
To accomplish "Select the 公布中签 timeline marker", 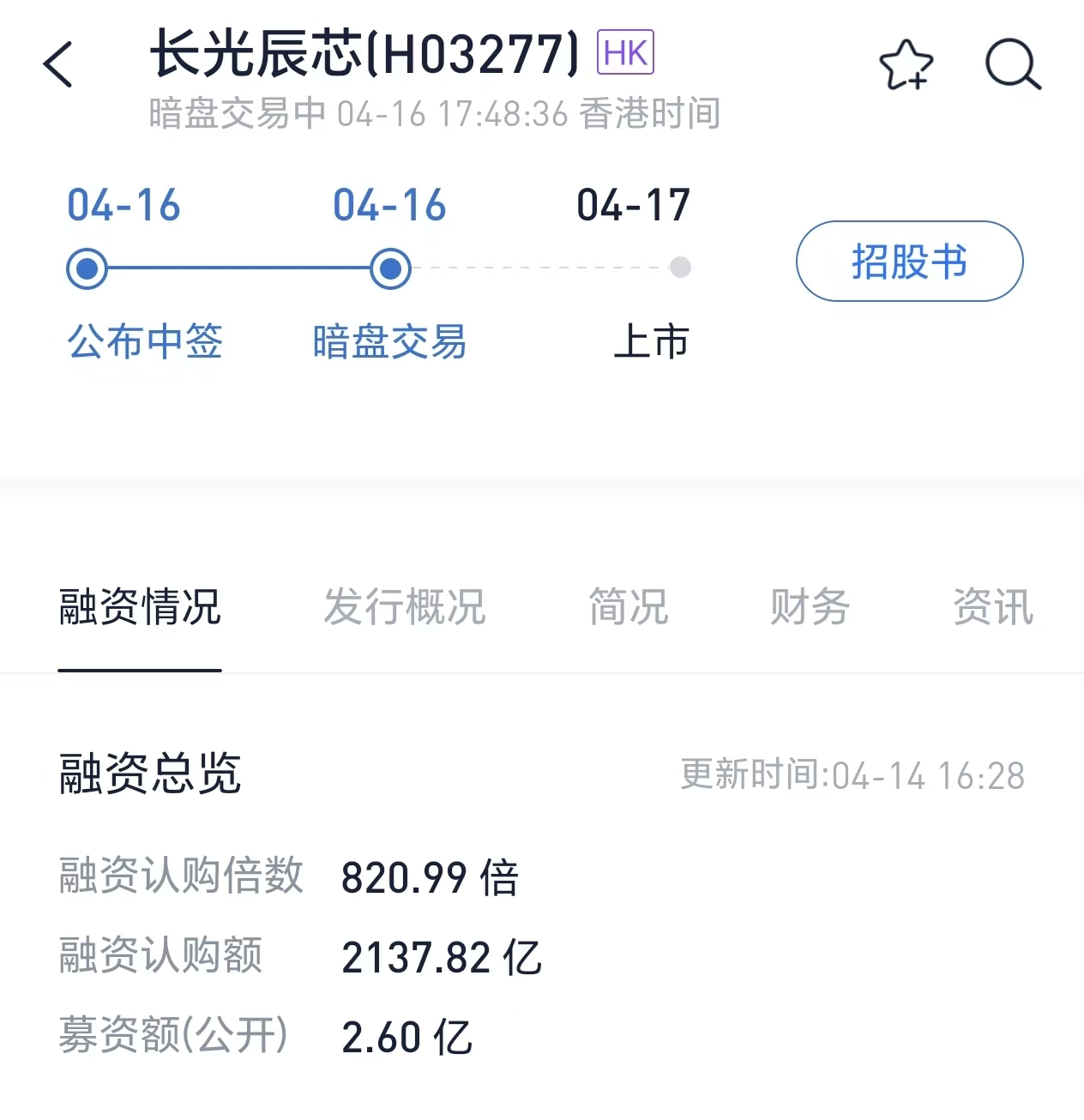I will tap(86, 268).
